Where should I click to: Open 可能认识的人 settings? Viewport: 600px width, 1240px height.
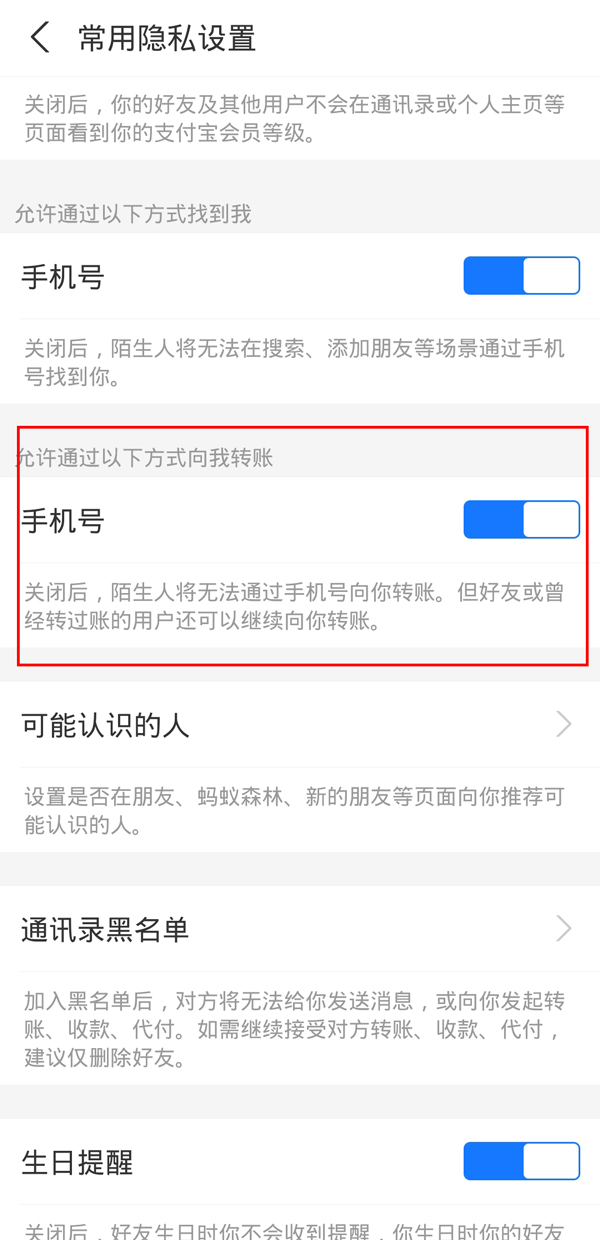(300, 725)
